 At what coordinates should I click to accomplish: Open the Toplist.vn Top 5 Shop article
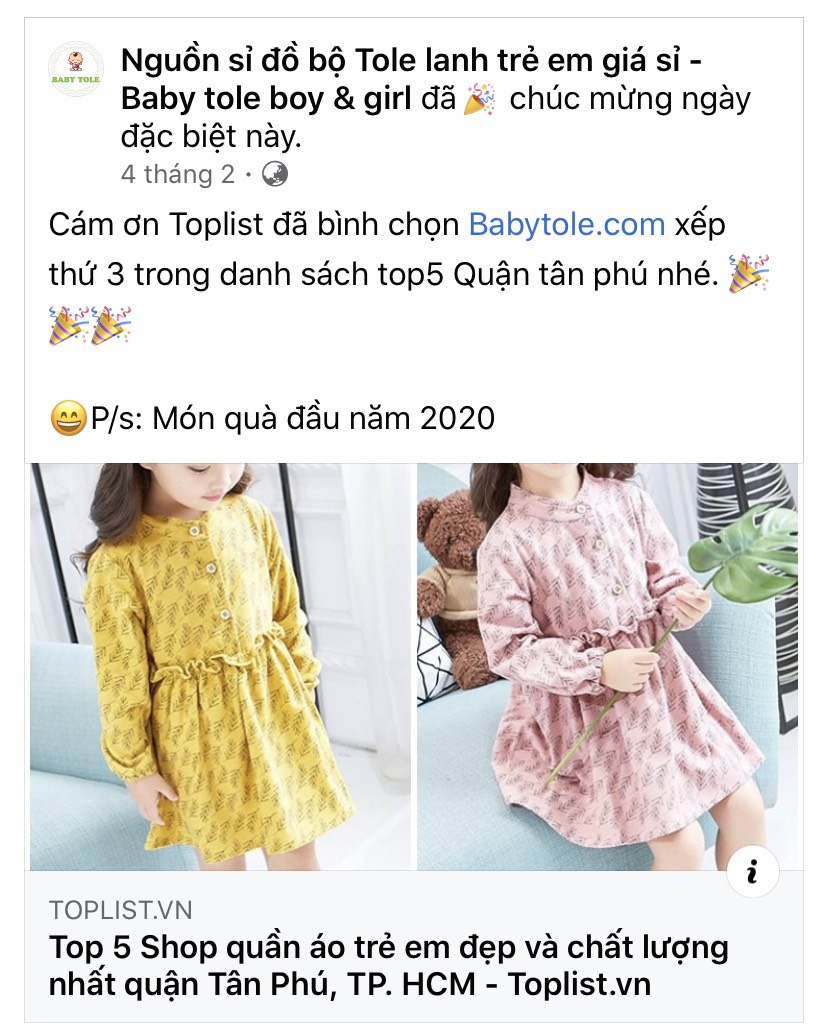[388, 964]
